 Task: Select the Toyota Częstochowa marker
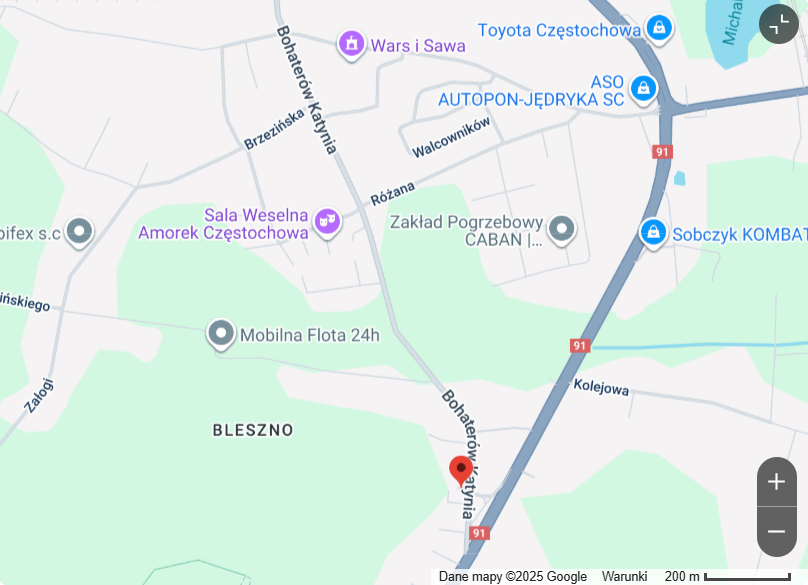[x=658, y=28]
